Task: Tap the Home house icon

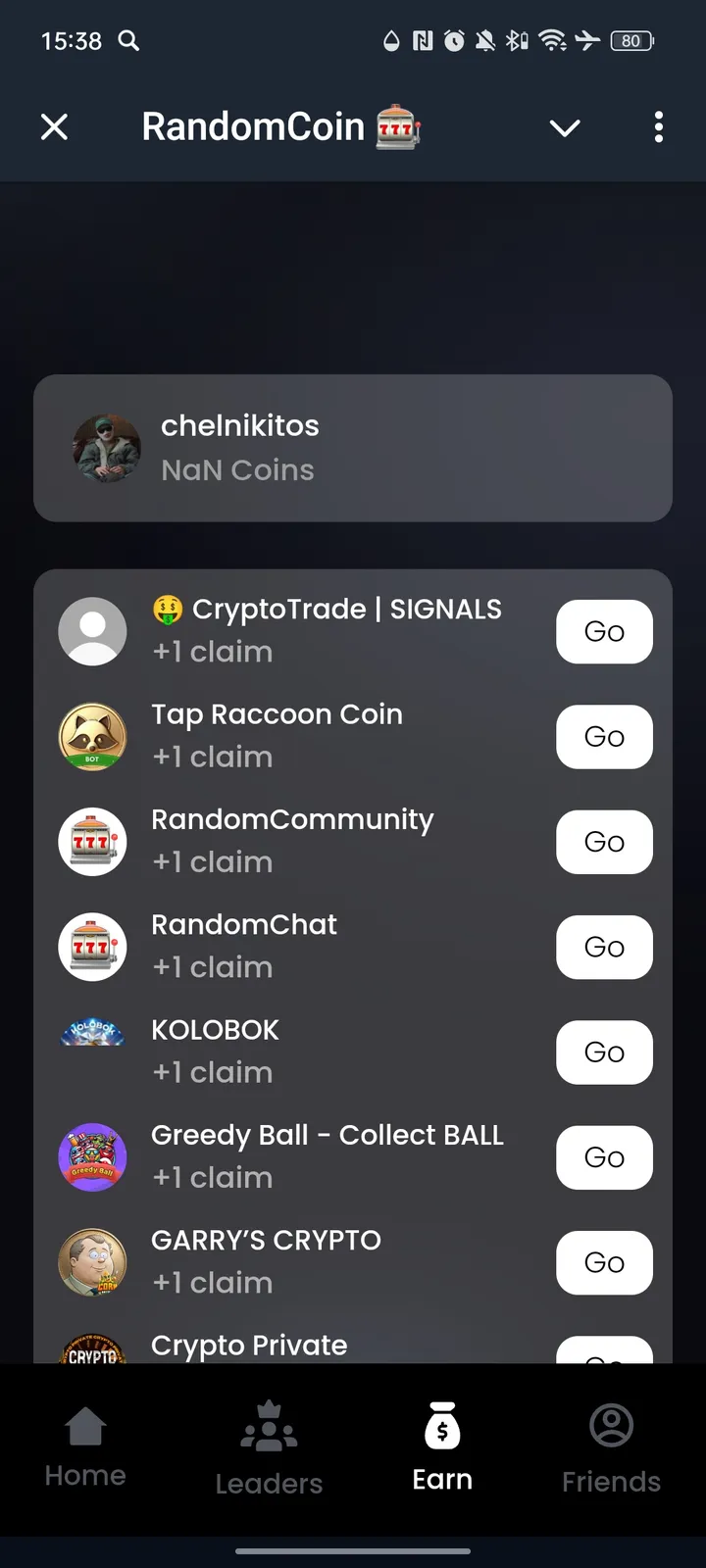Action: (84, 1427)
